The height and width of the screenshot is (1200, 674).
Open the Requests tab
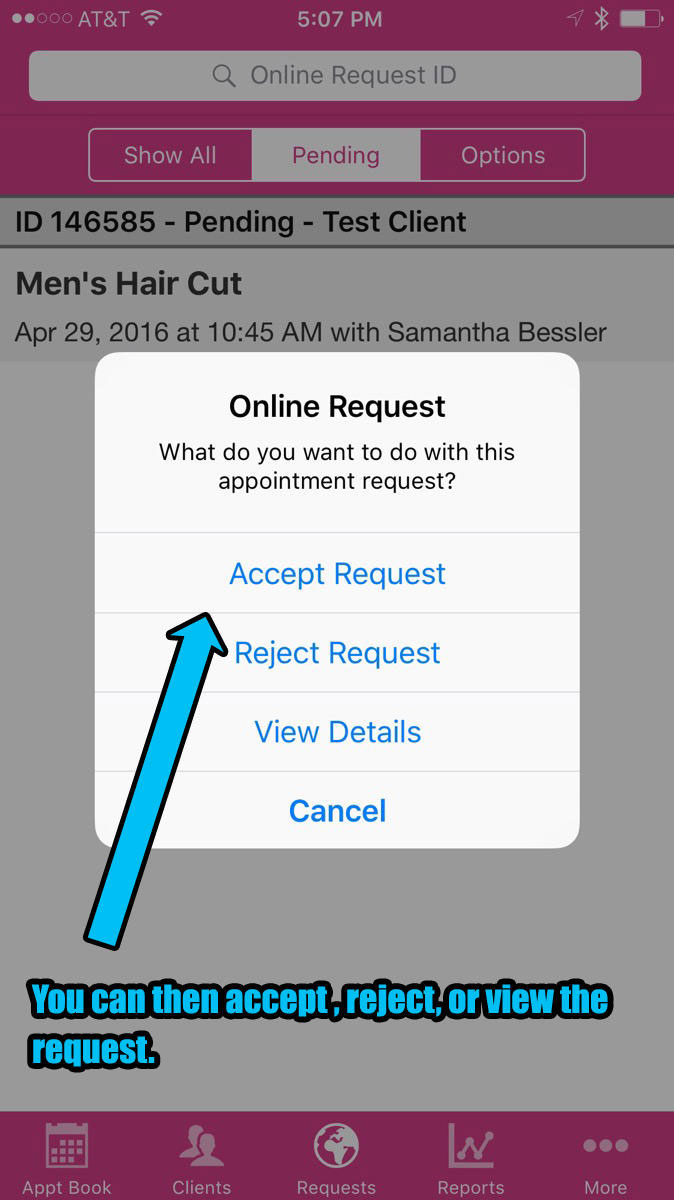click(336, 1158)
